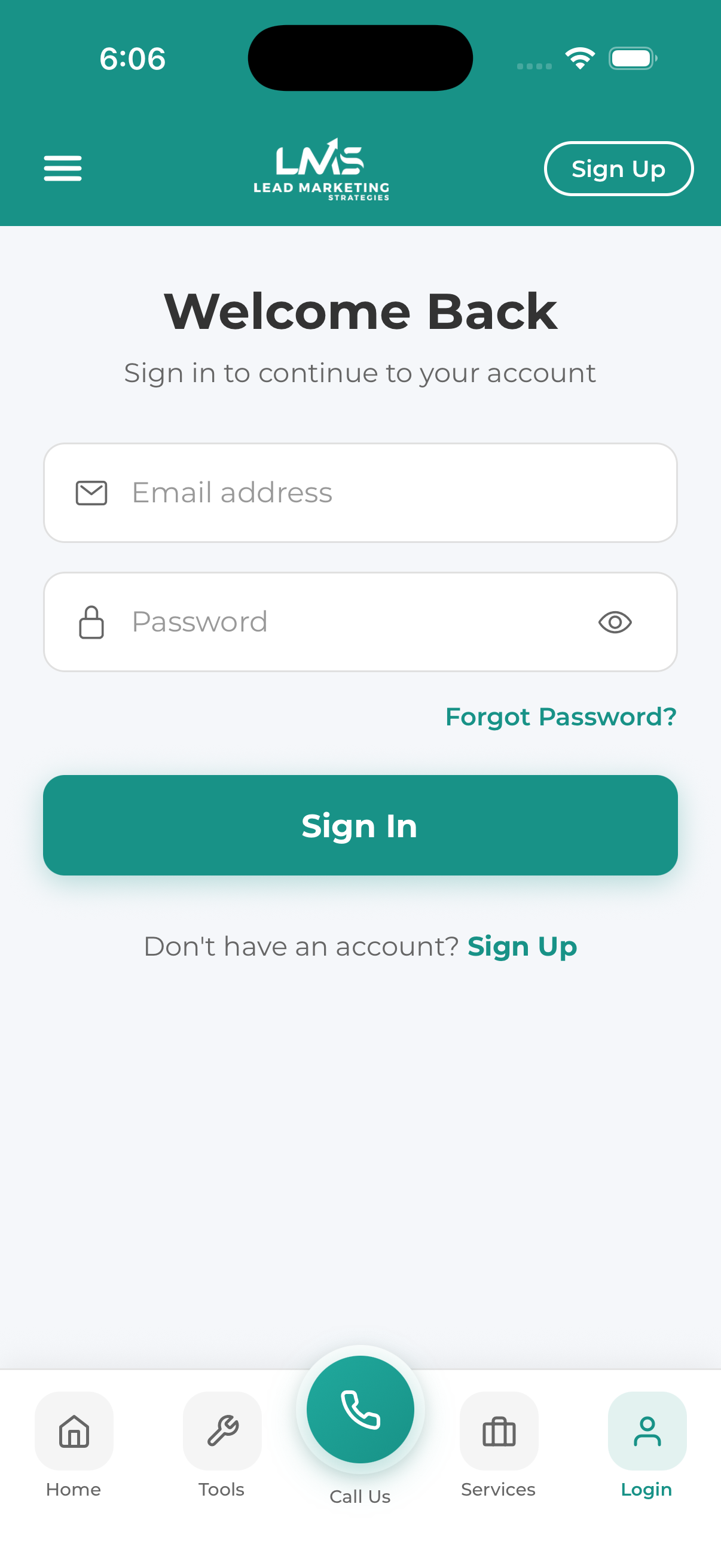Click the Sign Up pill button in header
The width and height of the screenshot is (721, 1568).
pos(618,169)
